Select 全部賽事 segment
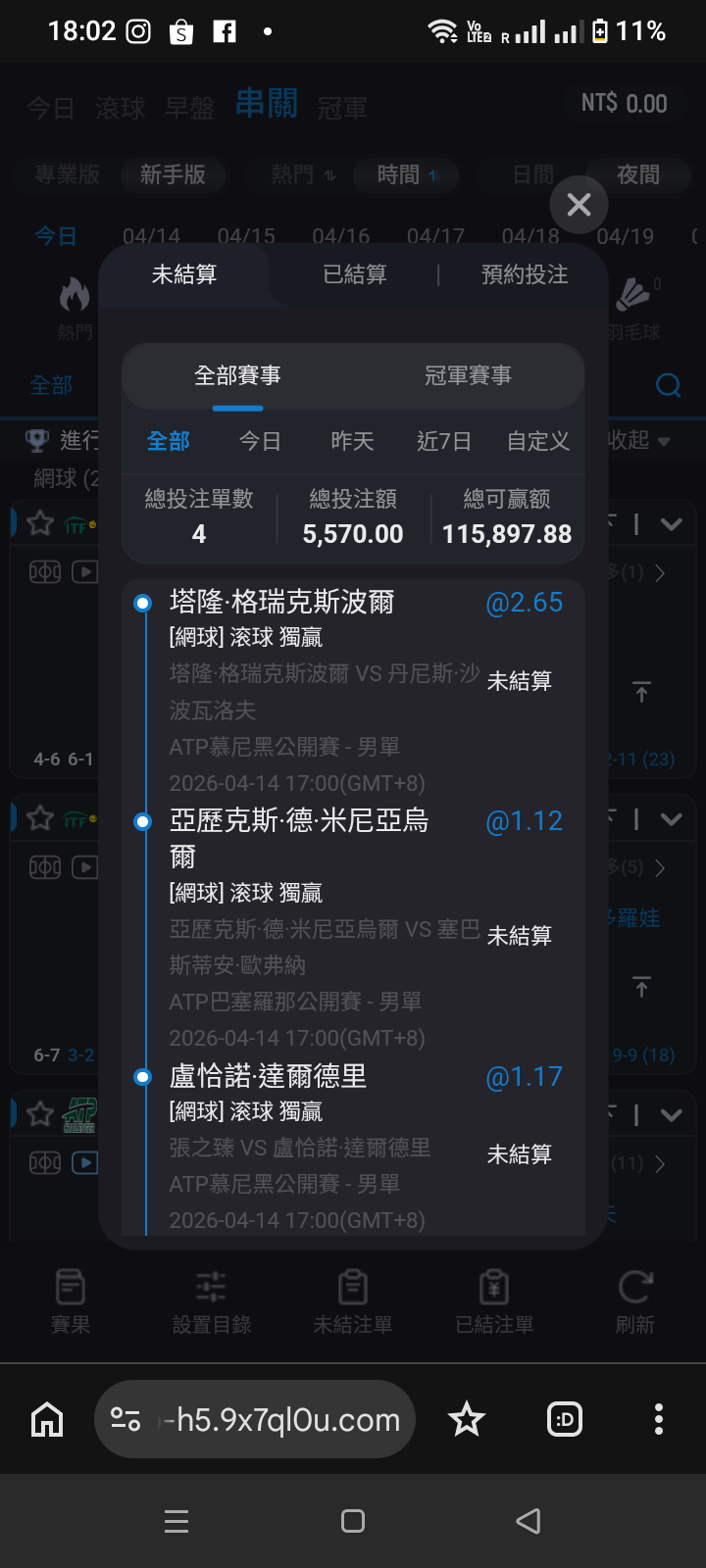The image size is (706, 1568). (237, 375)
